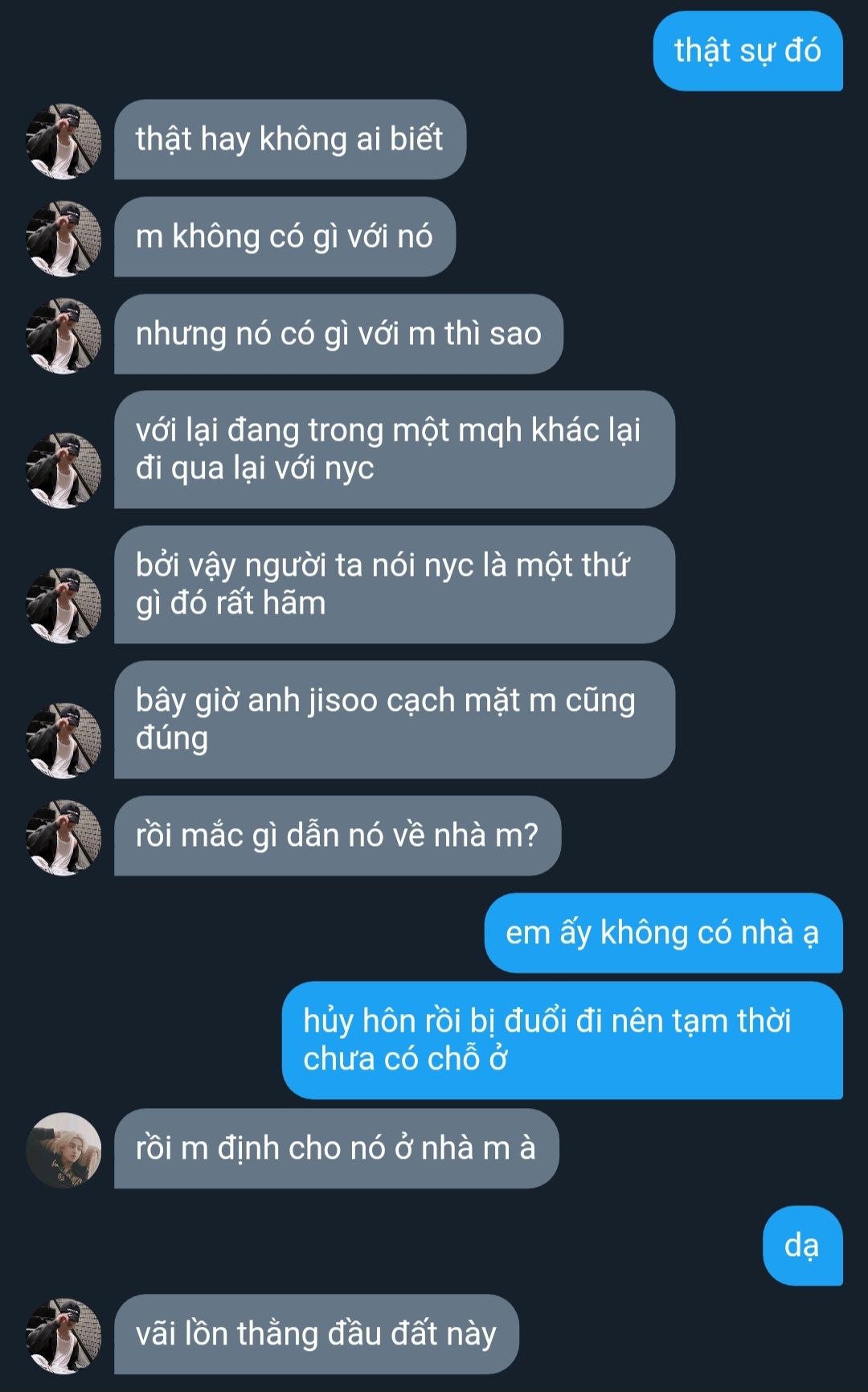Tap the avatar beside "m không có gì với nó"
The height and width of the screenshot is (1392, 868).
63,238
